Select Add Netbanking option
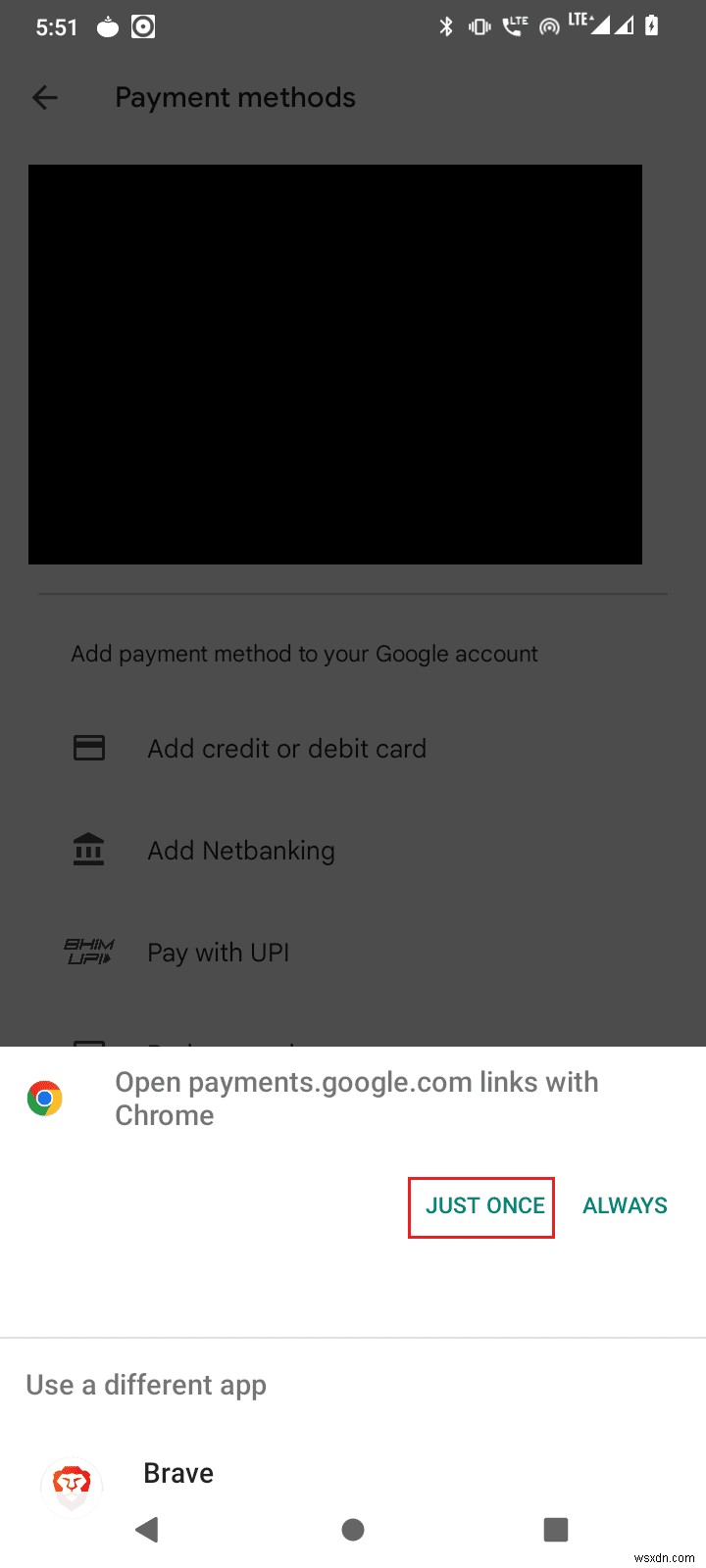The image size is (706, 1568). pos(240,851)
